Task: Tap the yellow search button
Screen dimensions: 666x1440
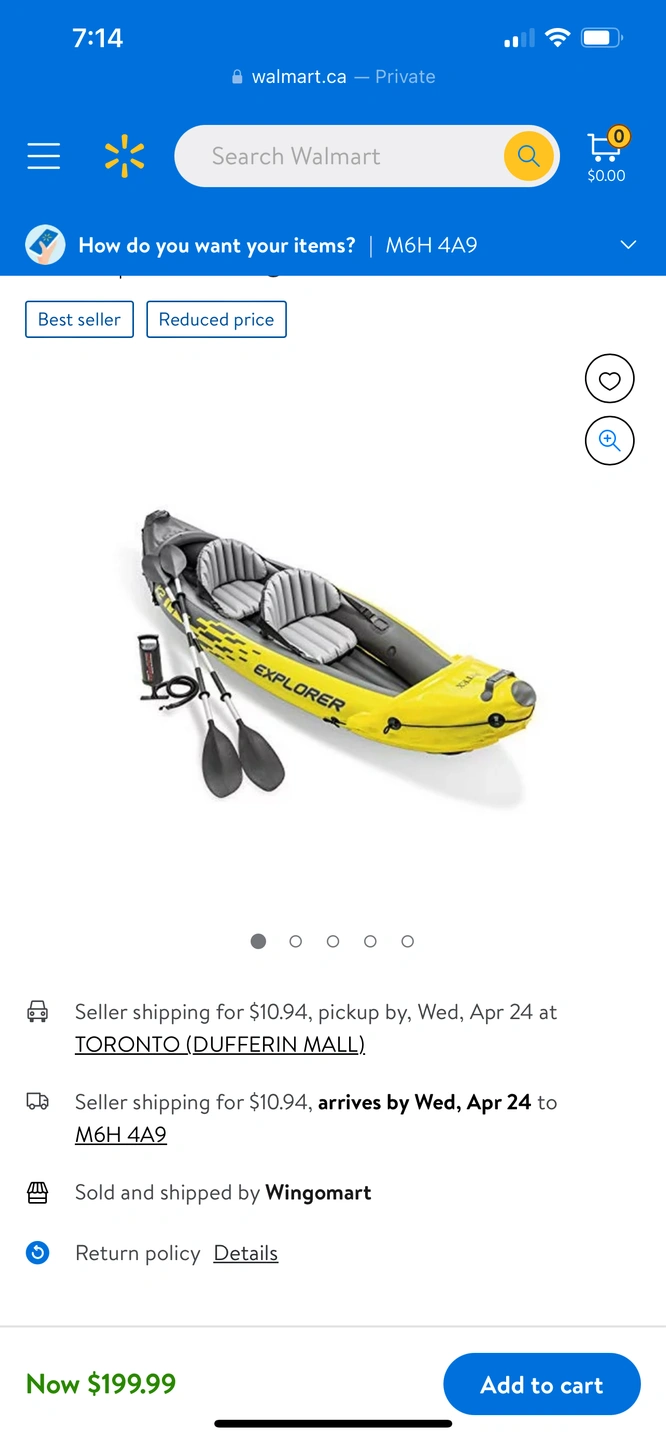Action: point(528,156)
